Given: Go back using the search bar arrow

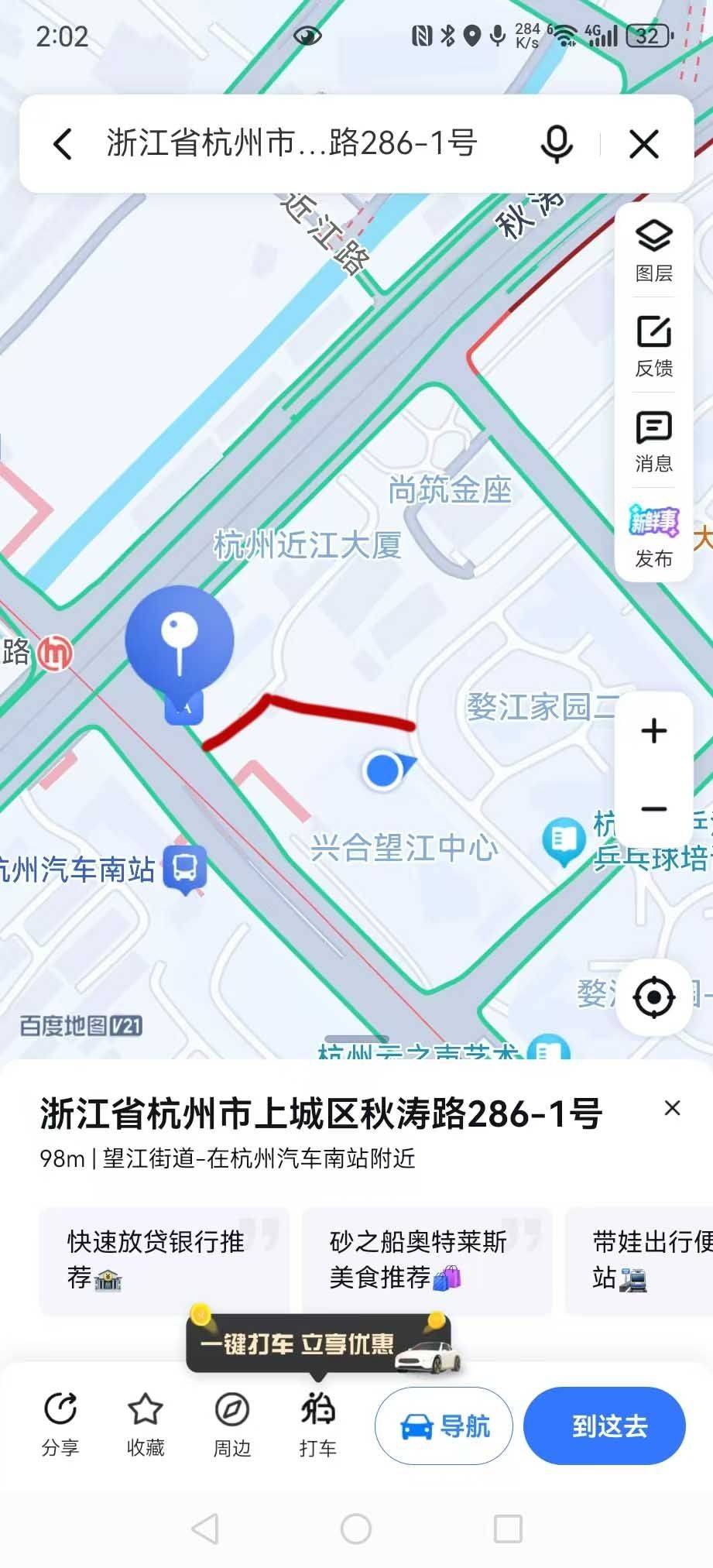Looking at the screenshot, I should (63, 144).
